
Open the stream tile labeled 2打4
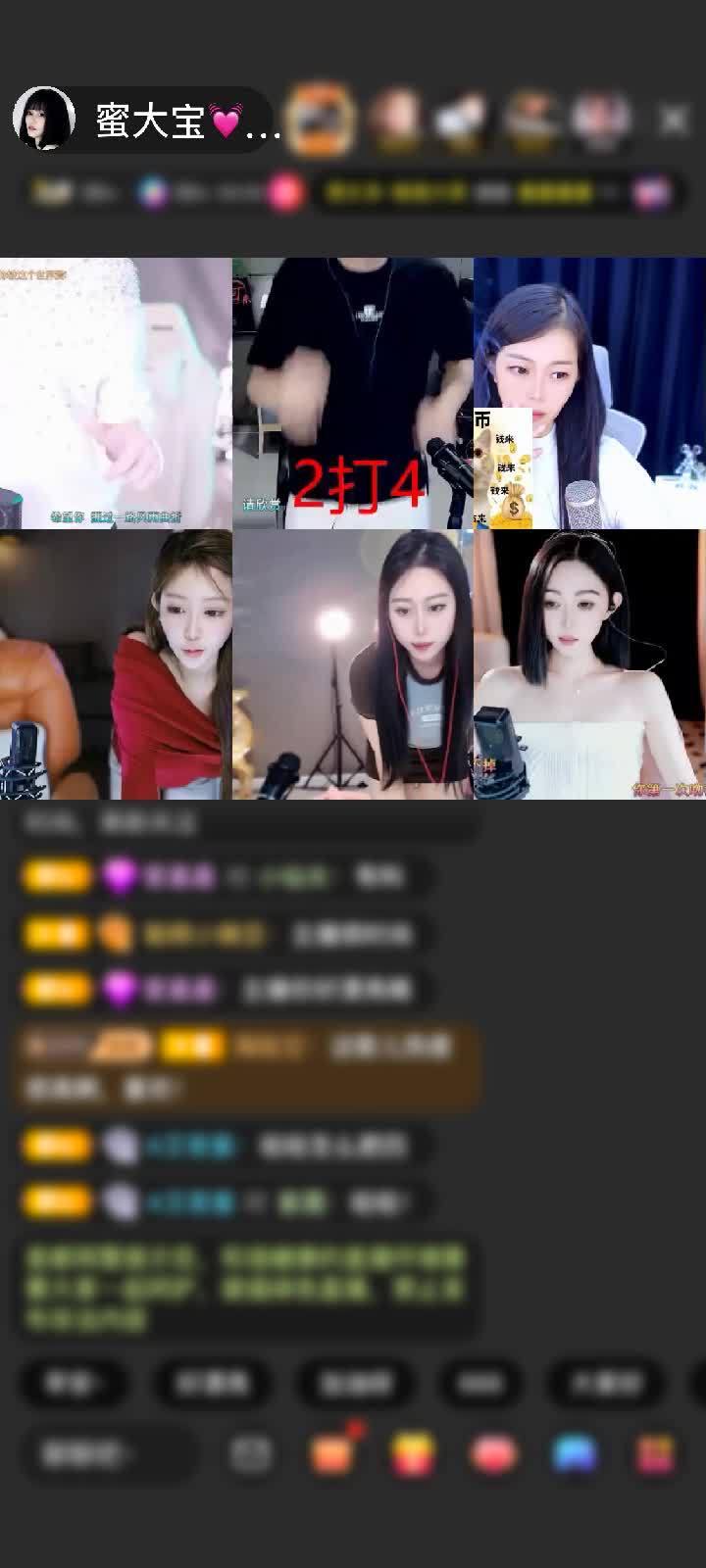click(353, 393)
